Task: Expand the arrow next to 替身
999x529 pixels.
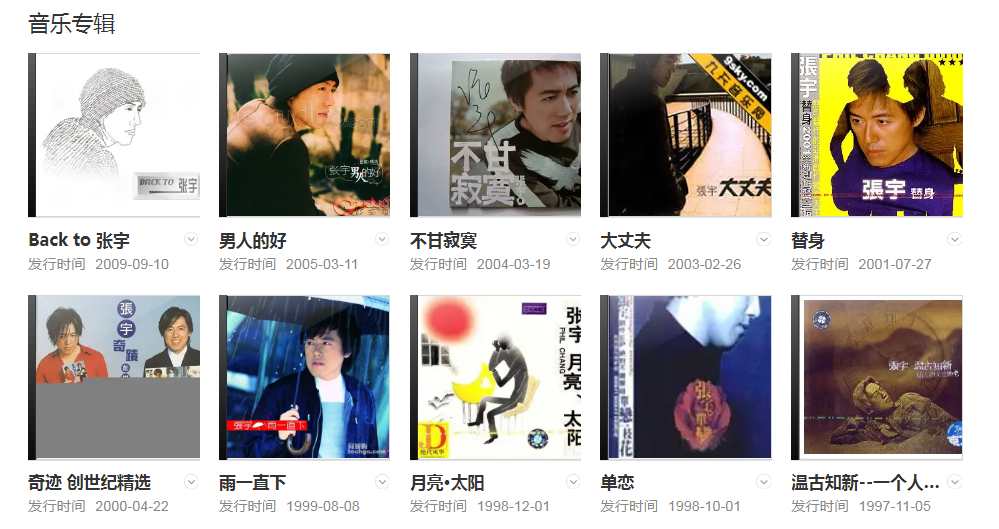Action: point(954,239)
